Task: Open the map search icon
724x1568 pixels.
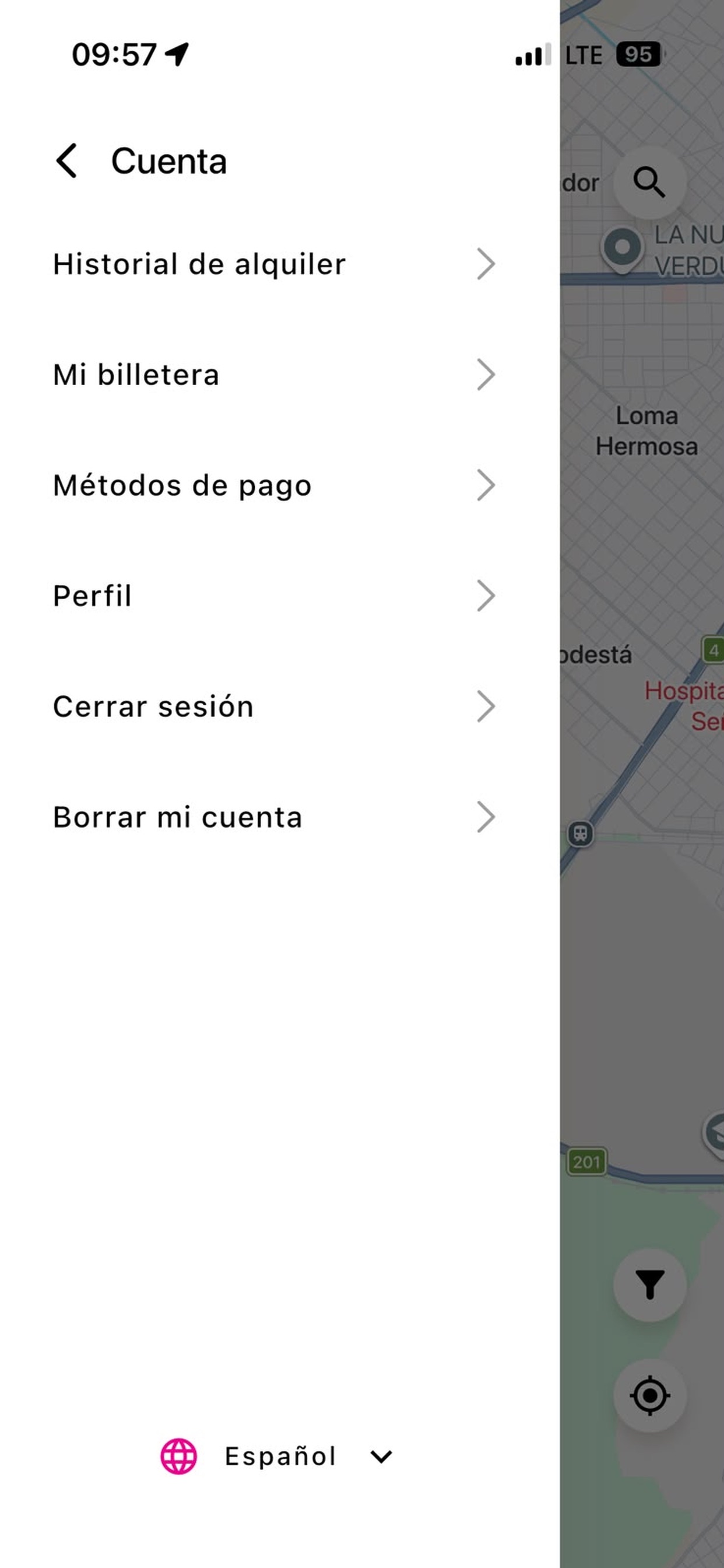Action: (x=650, y=181)
